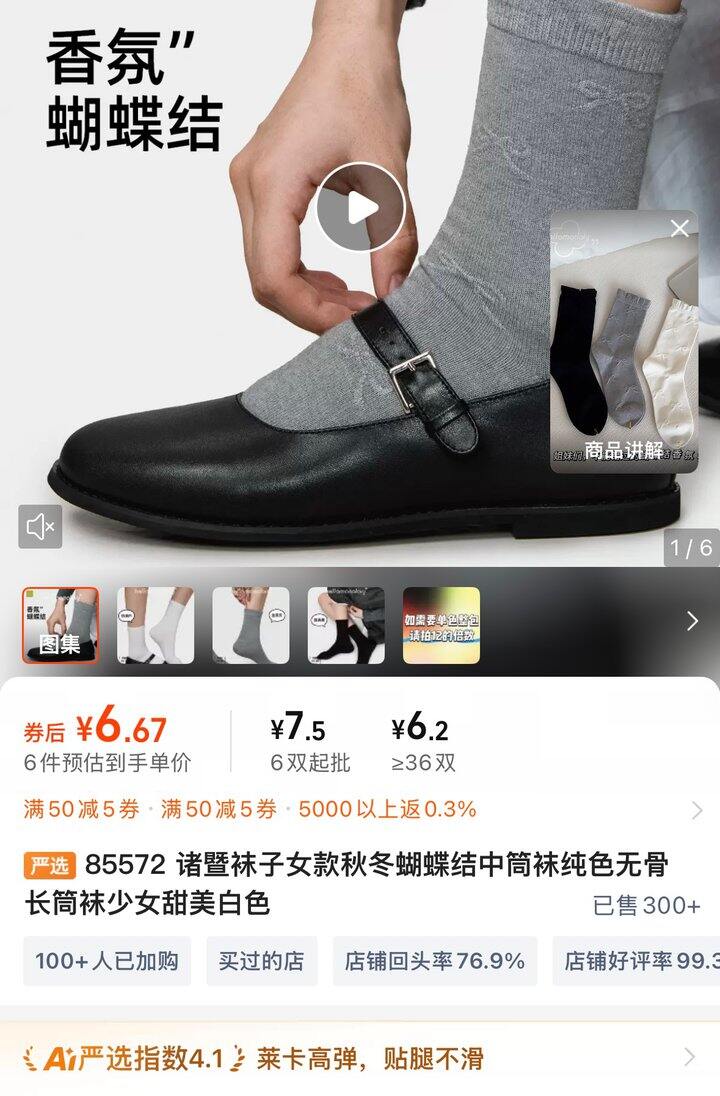The width and height of the screenshot is (720, 1096).
Task: Open the AI严选指数4.1 details row
Action: coord(360,1058)
